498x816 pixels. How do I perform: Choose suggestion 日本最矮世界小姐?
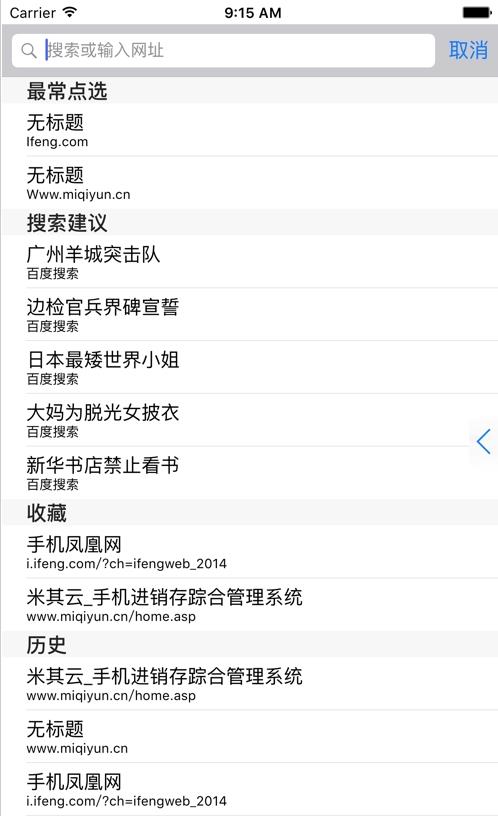250,367
